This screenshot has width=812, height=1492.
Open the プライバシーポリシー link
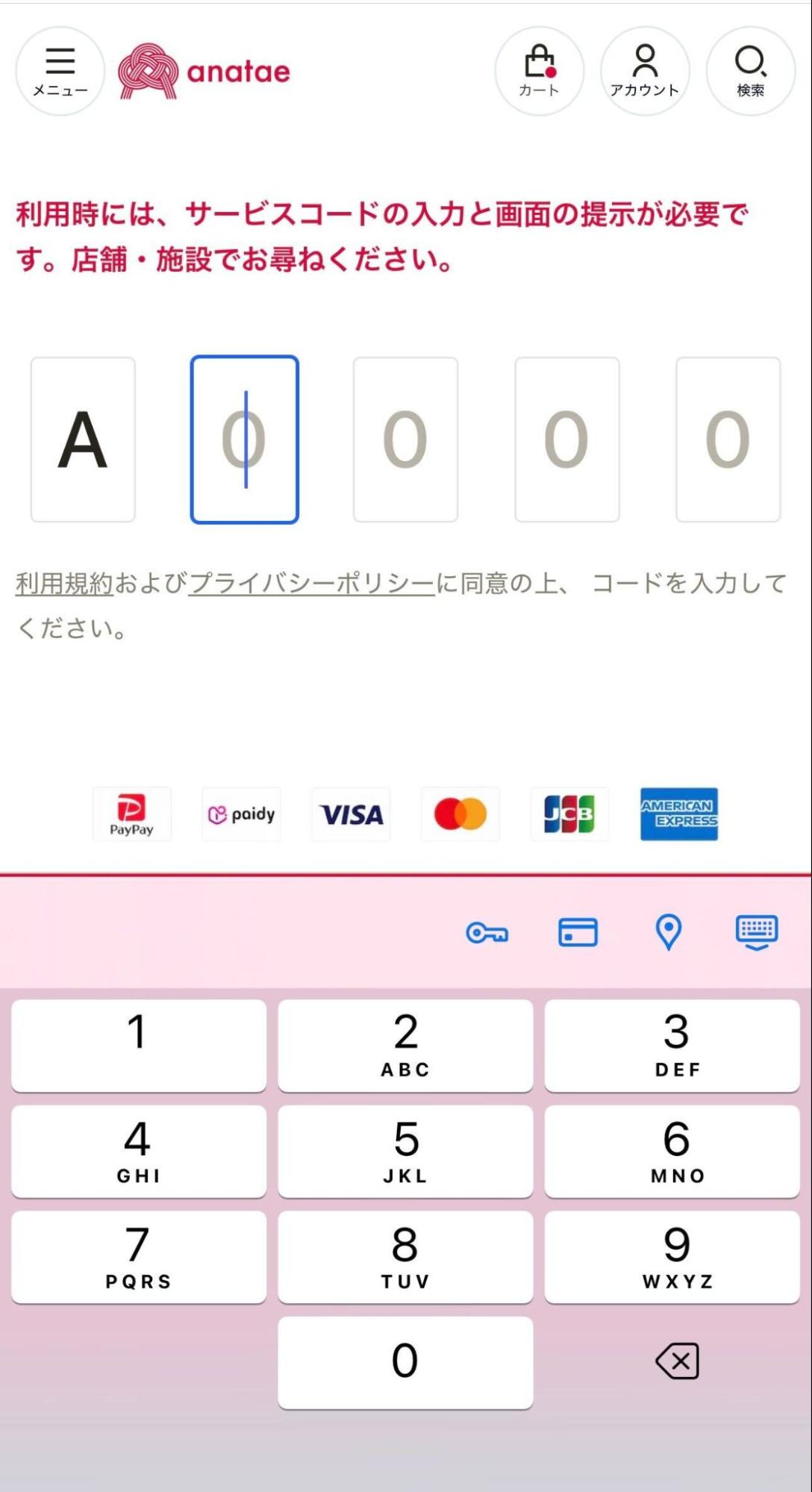(311, 583)
